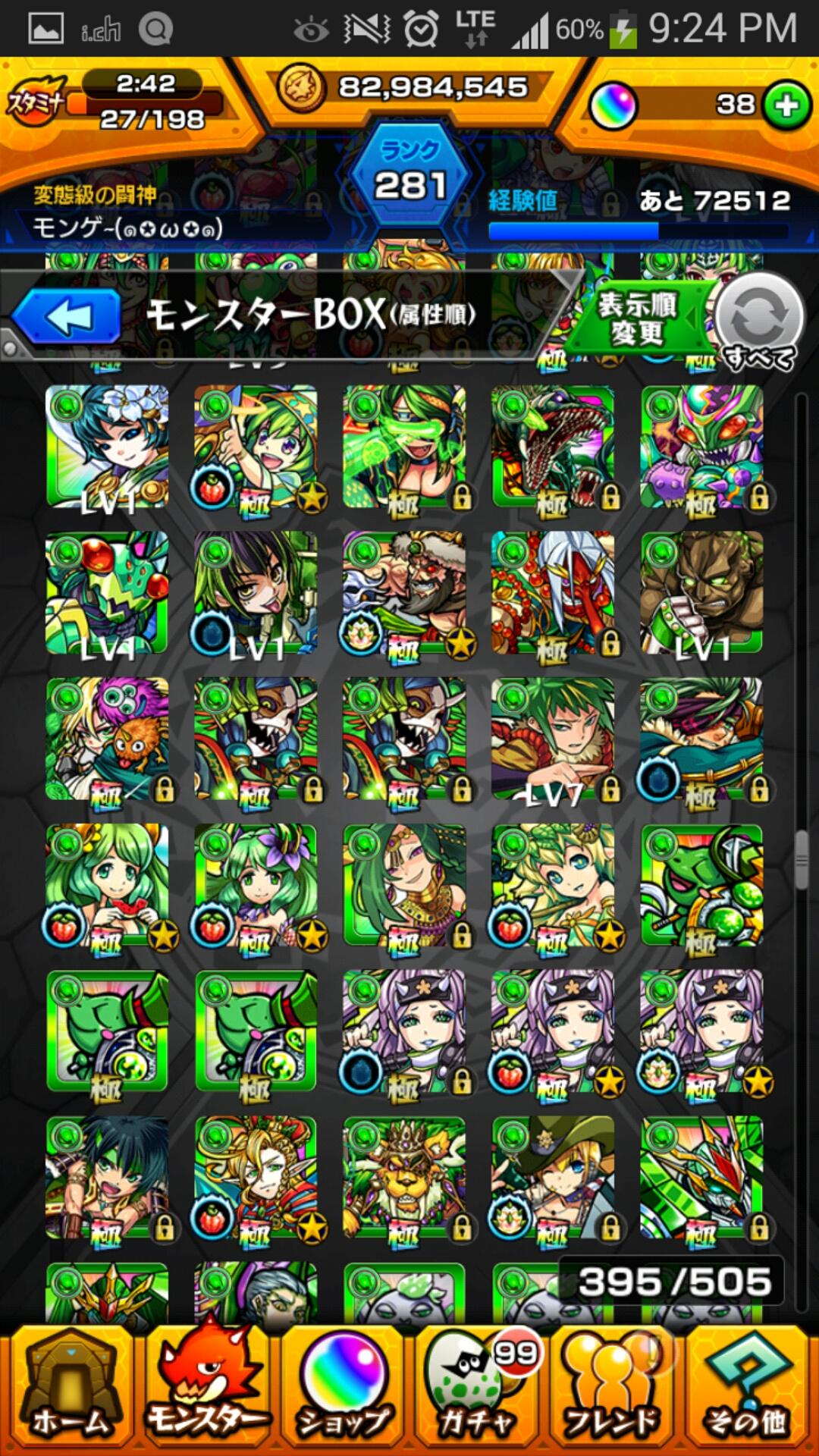Open the ショップ tab
Image resolution: width=819 pixels, height=1456 pixels.
point(343,1389)
